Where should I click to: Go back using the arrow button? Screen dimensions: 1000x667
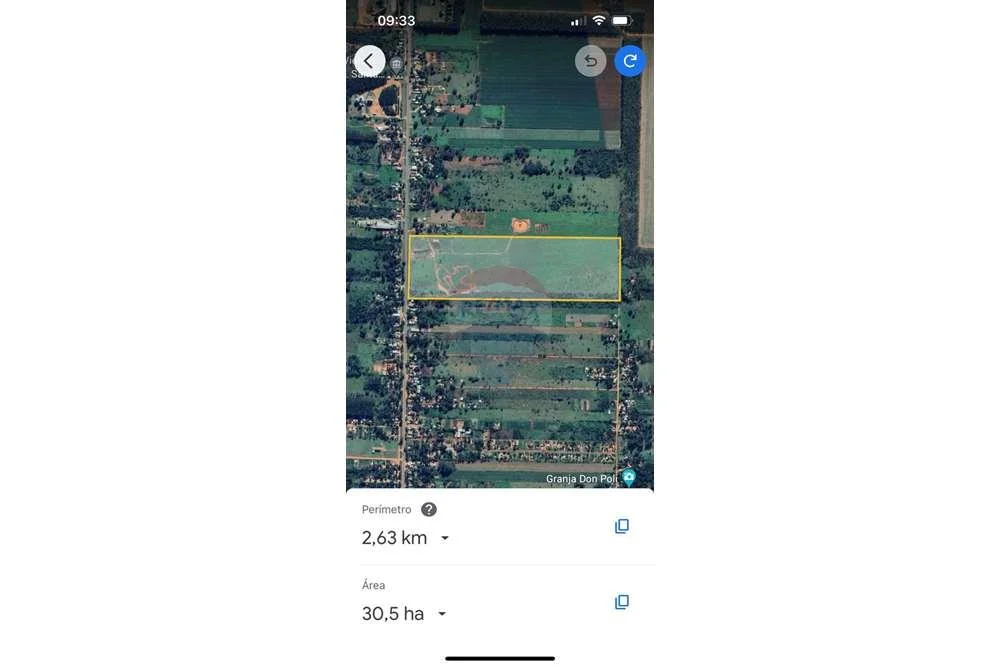coord(369,61)
